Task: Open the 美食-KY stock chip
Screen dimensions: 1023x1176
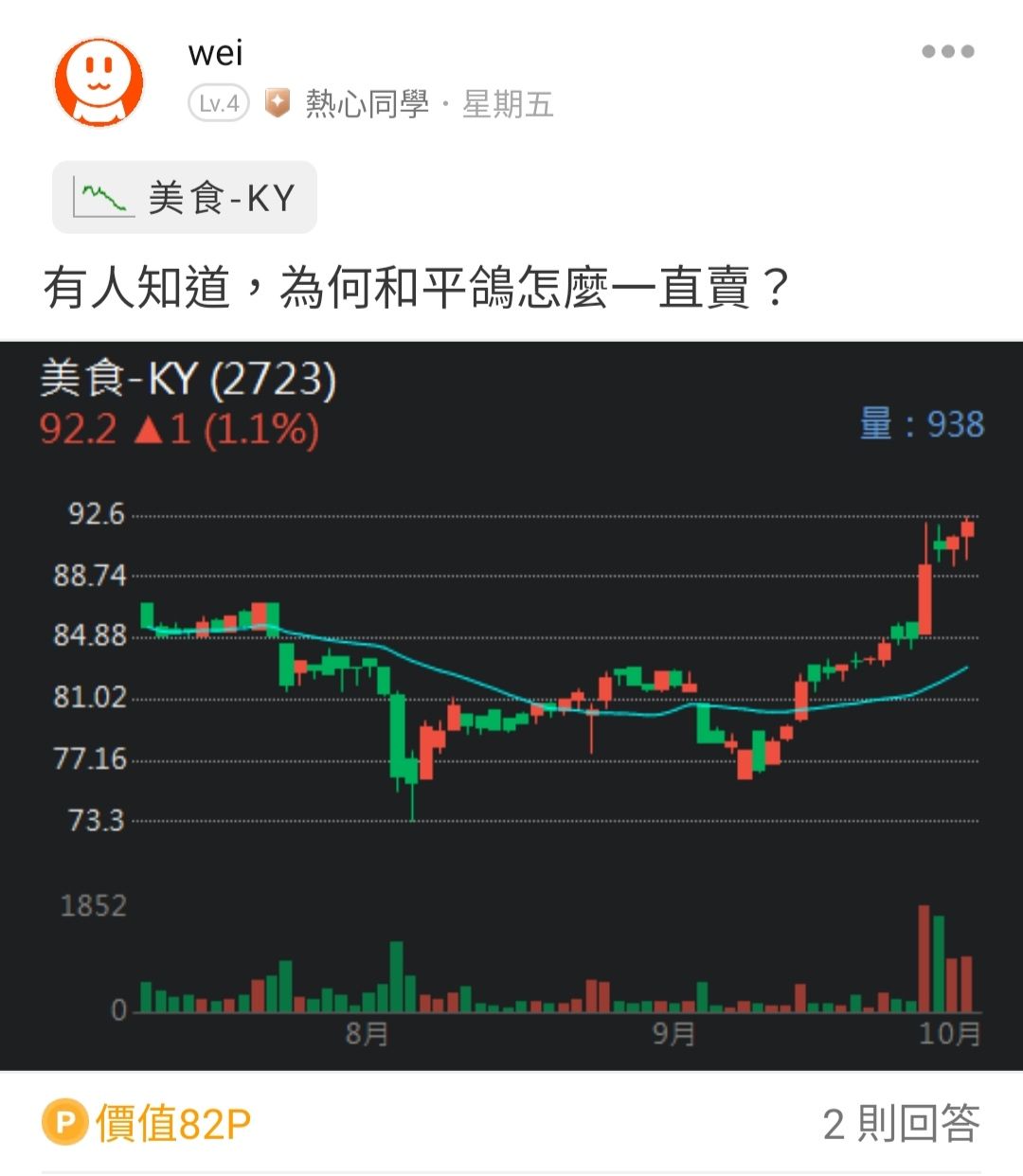Action: [x=185, y=198]
